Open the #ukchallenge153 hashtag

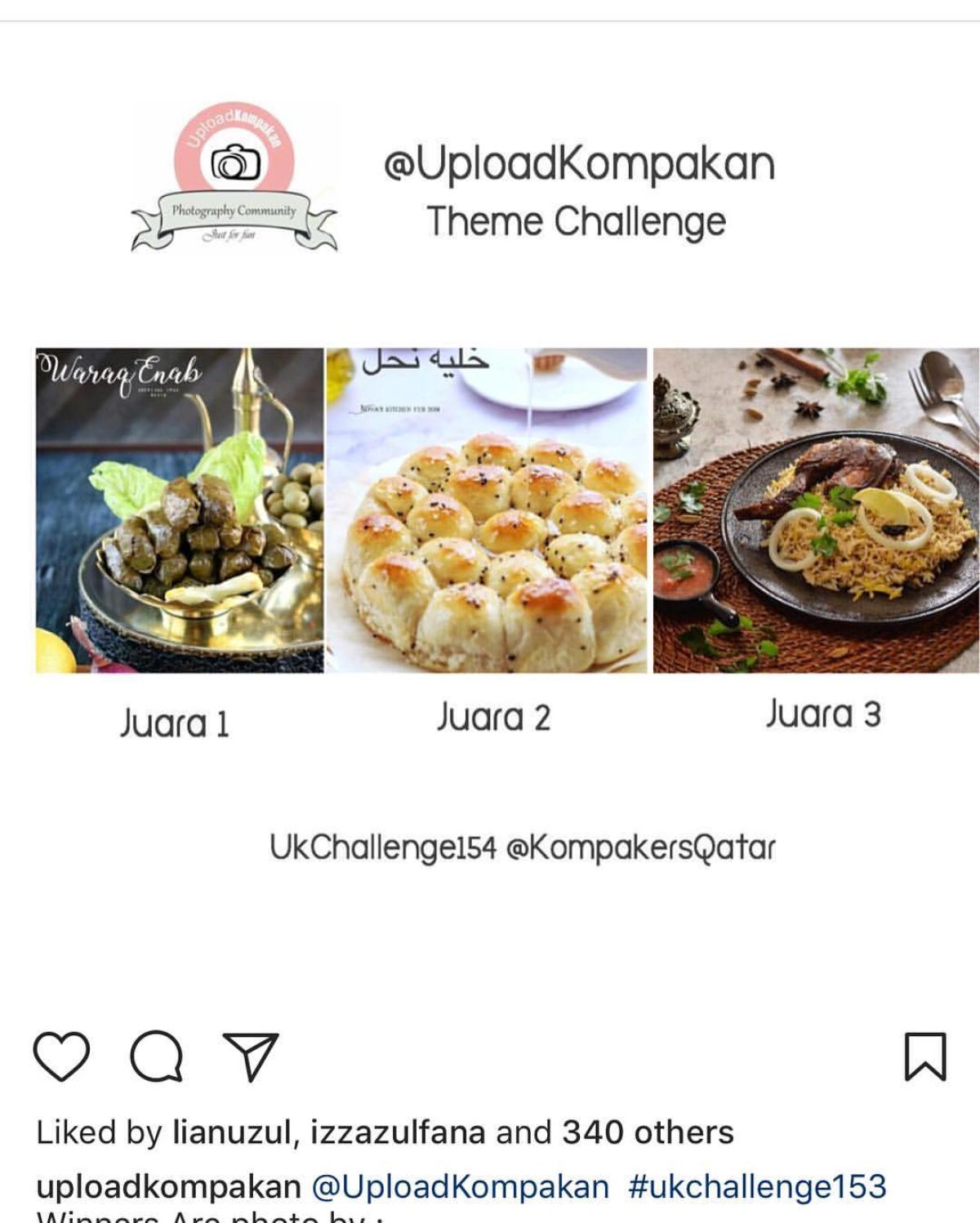756,1186
